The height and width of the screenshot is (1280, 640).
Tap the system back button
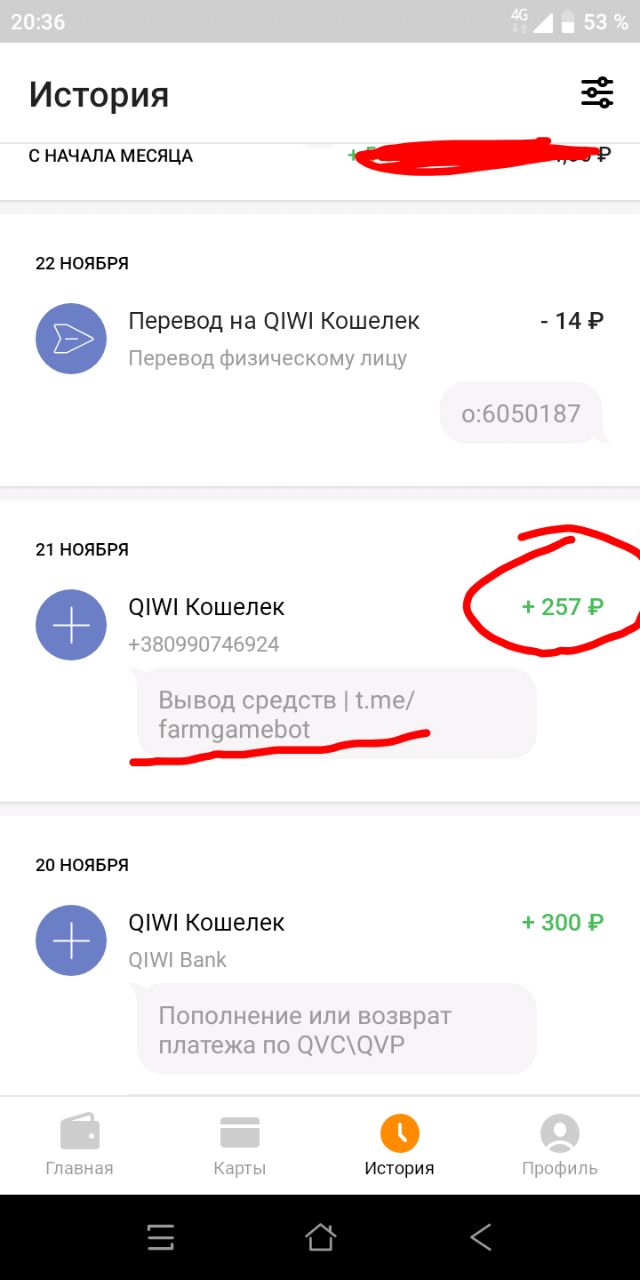tap(480, 1238)
